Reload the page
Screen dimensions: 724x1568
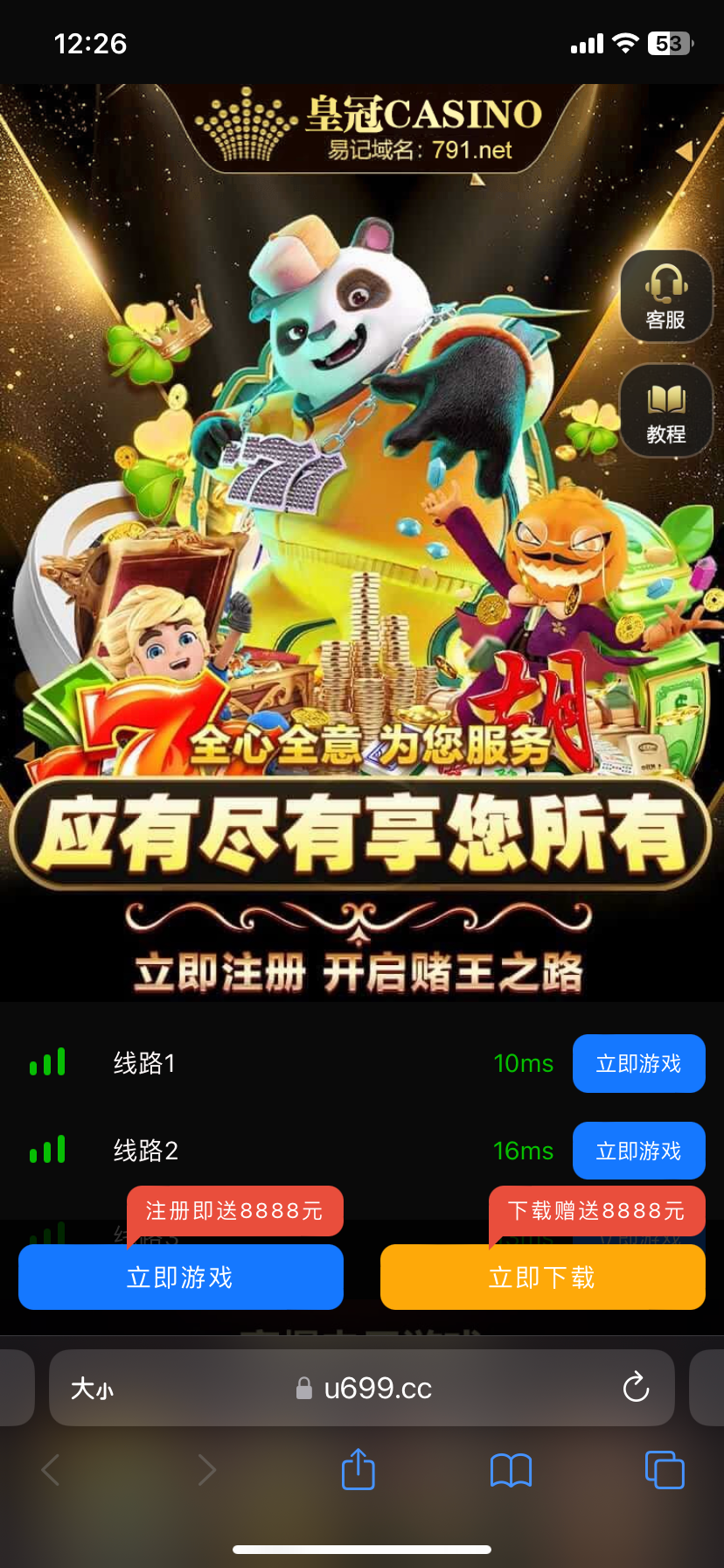coord(636,1388)
